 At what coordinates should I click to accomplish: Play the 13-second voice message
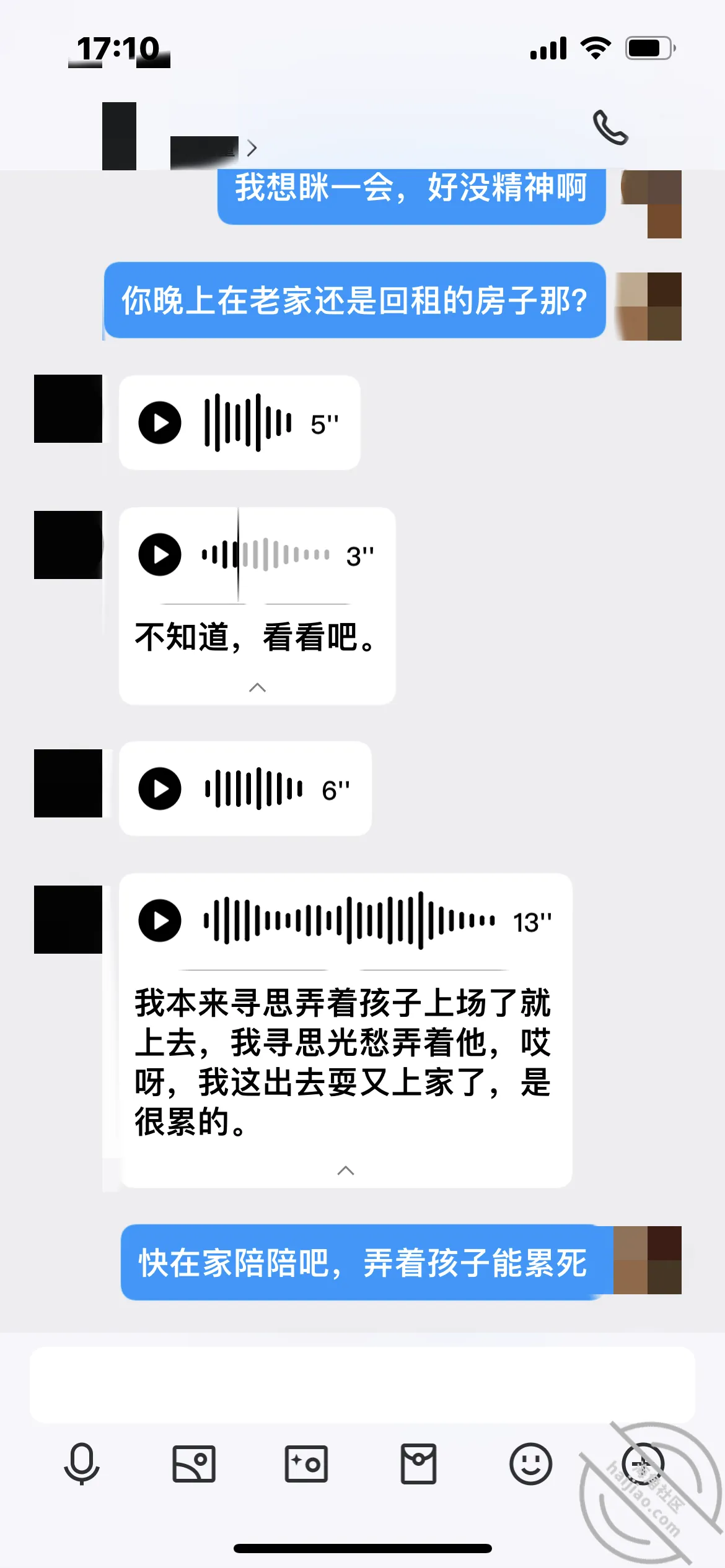pyautogui.click(x=160, y=920)
